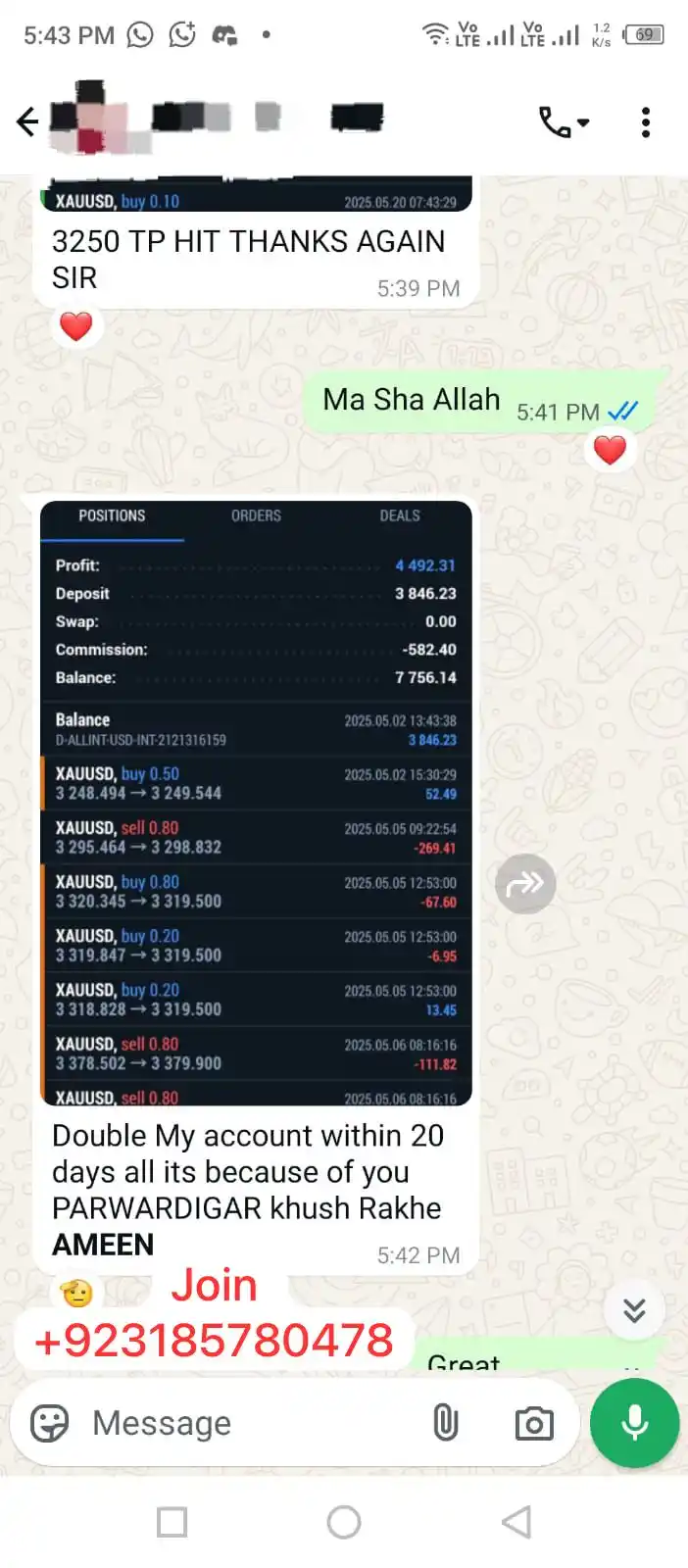Go back to the chat list

[x=27, y=122]
